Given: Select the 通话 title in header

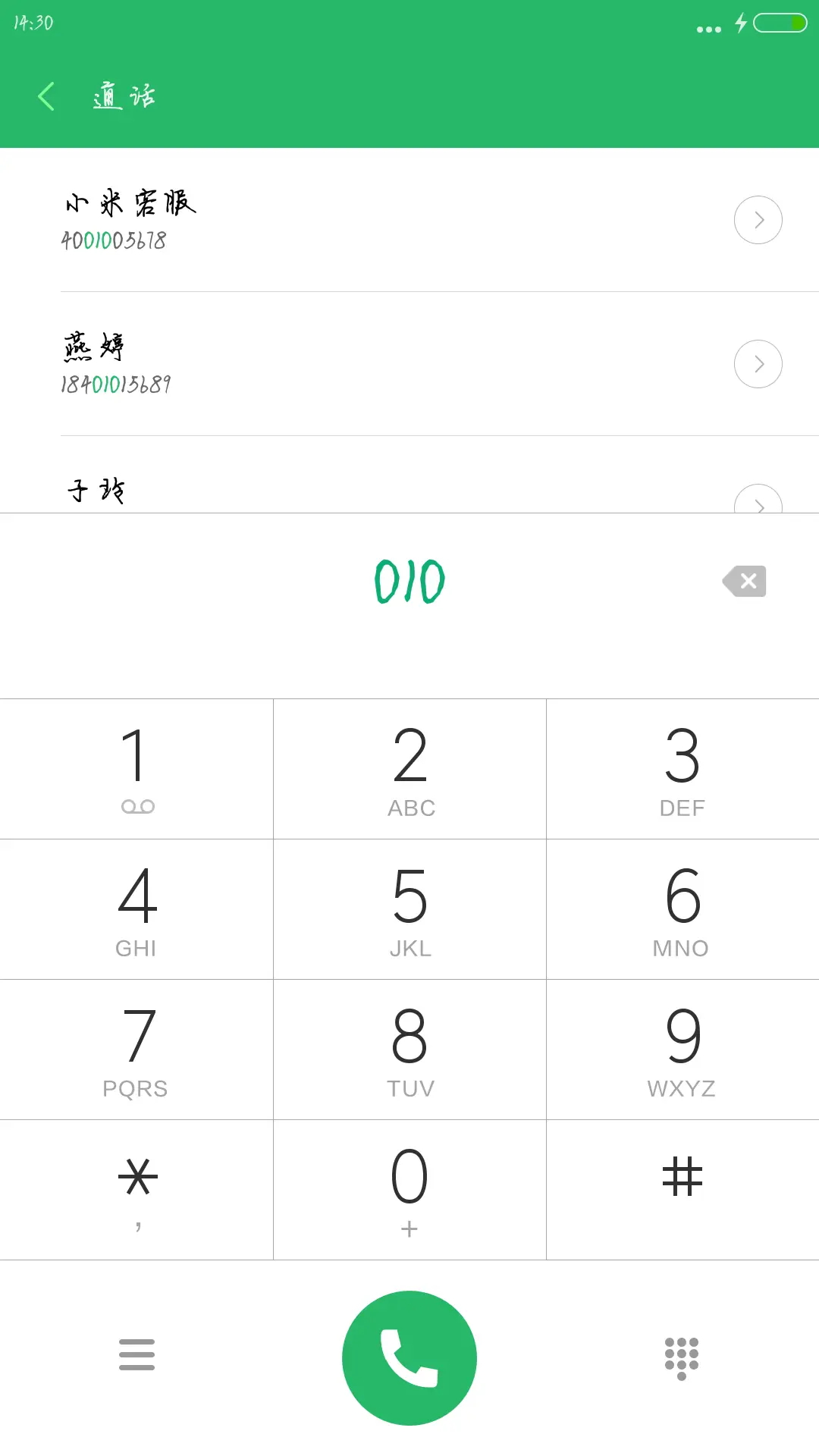Looking at the screenshot, I should click(x=124, y=96).
